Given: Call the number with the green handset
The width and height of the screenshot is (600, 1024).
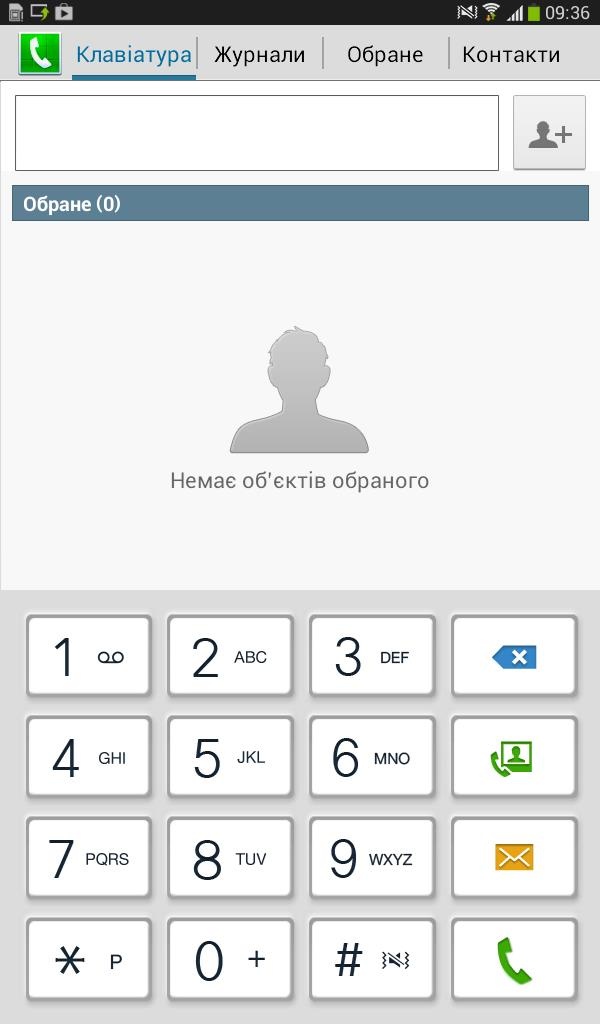Looking at the screenshot, I should click(x=514, y=960).
